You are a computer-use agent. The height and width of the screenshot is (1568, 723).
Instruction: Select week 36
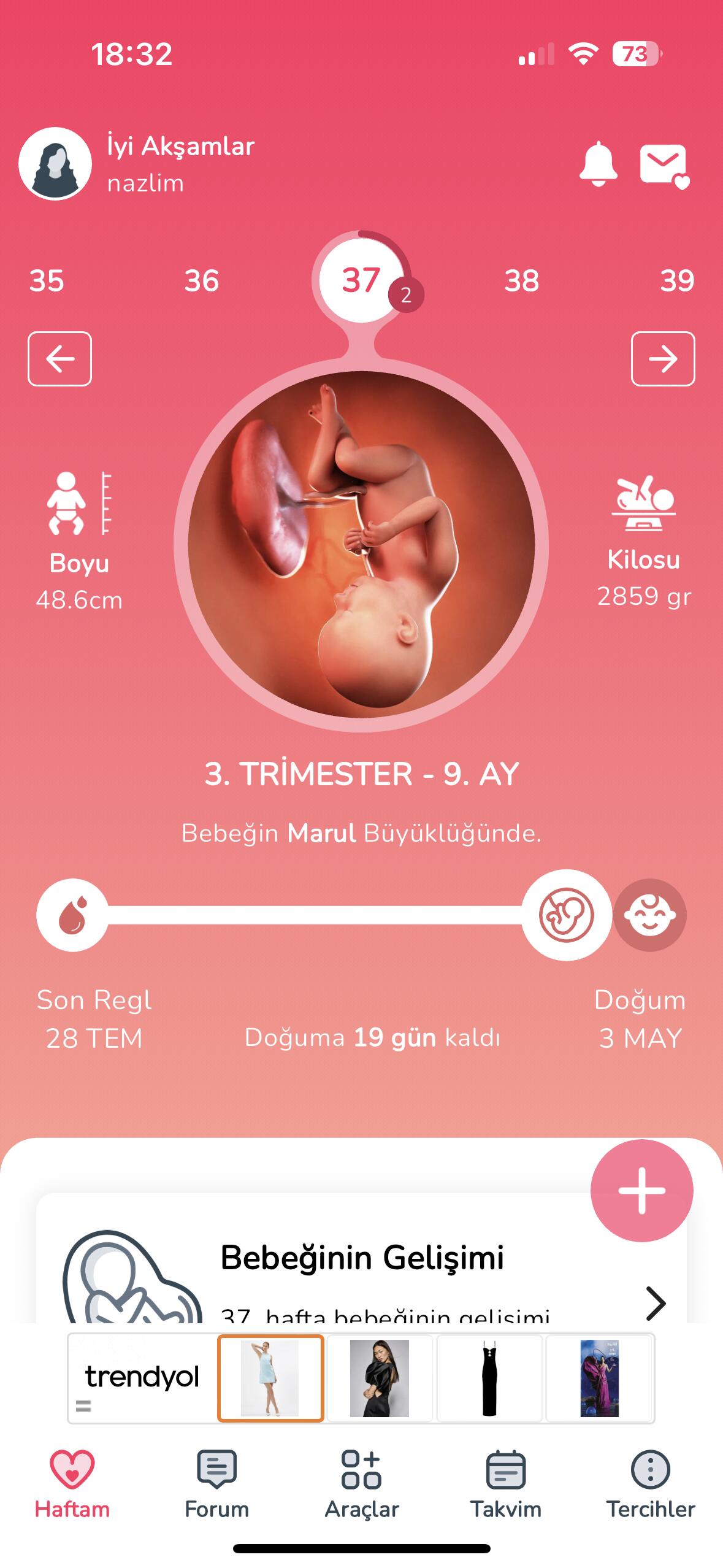(202, 281)
